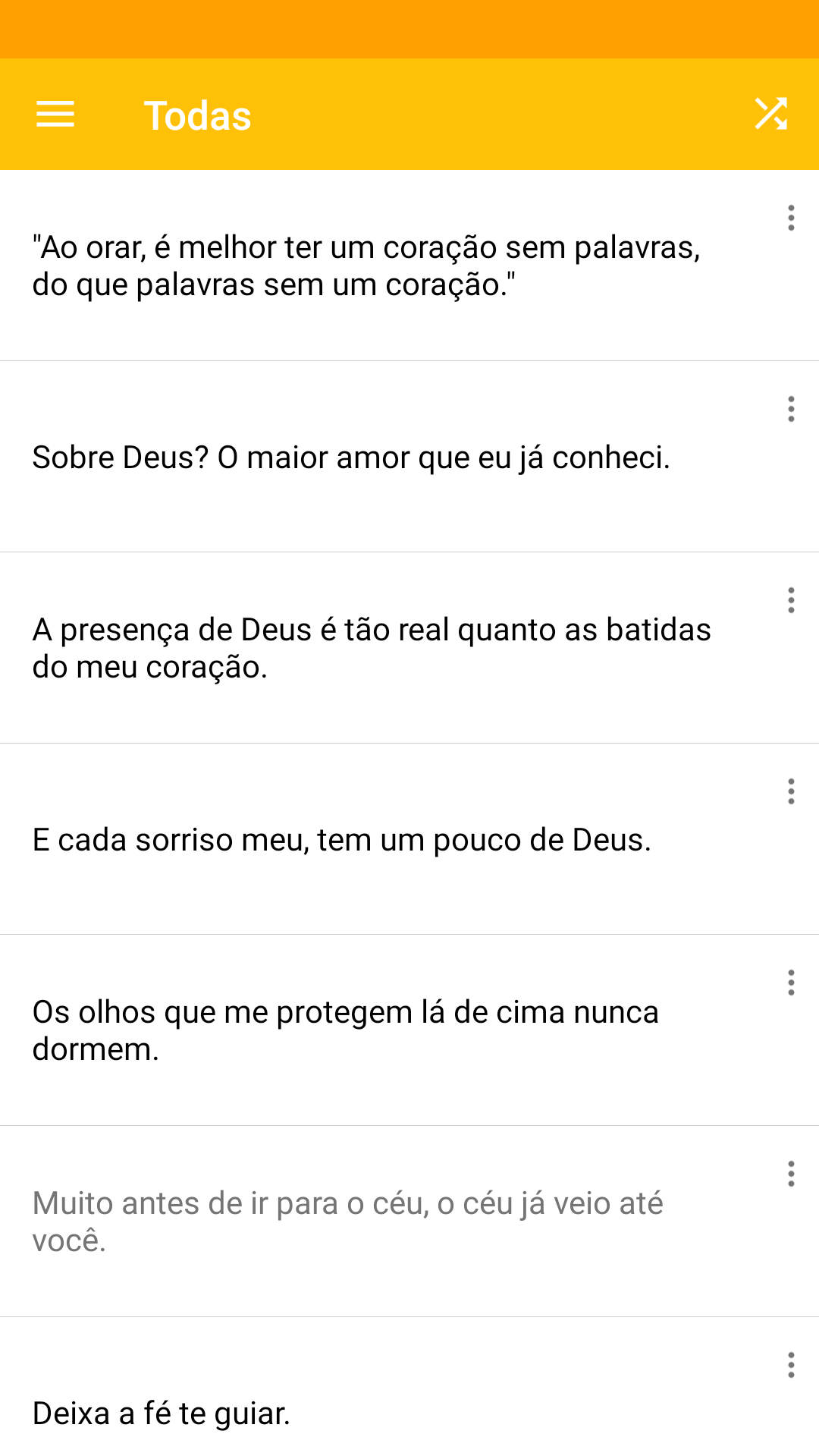Open options for 'Os olhos que me protegem' quote
Image resolution: width=819 pixels, height=1456 pixels.
[x=790, y=983]
